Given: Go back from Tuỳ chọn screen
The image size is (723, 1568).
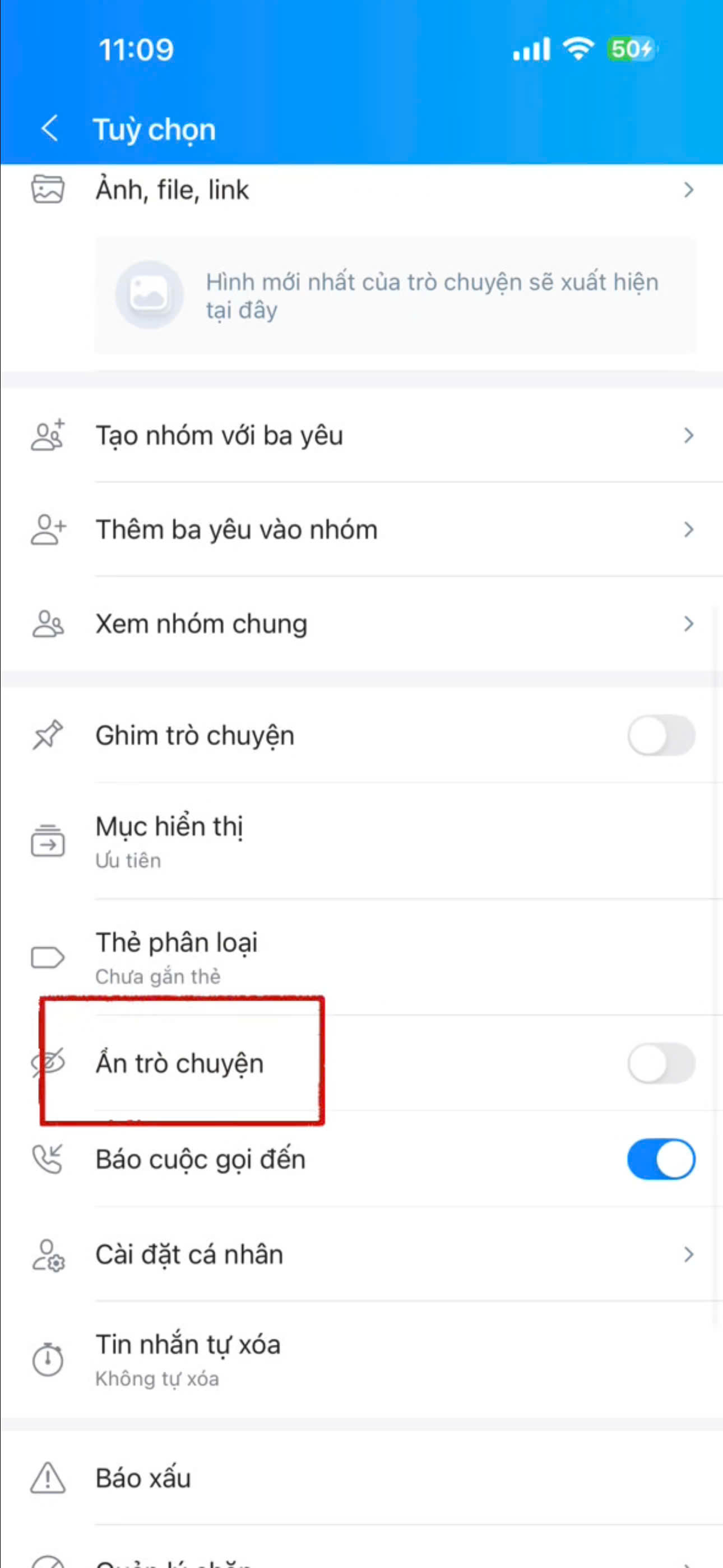Looking at the screenshot, I should point(50,129).
